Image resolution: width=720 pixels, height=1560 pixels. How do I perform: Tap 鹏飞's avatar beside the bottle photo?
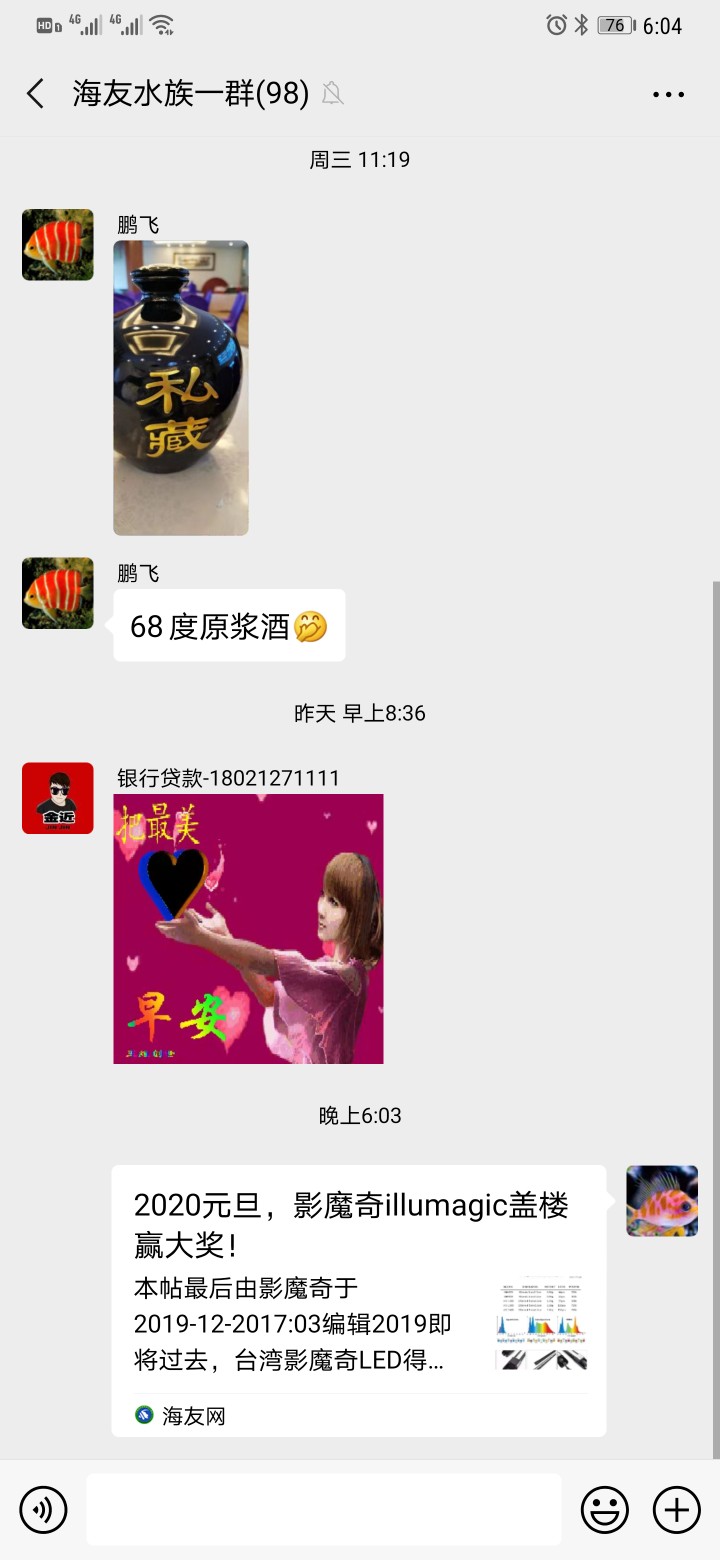coord(58,245)
